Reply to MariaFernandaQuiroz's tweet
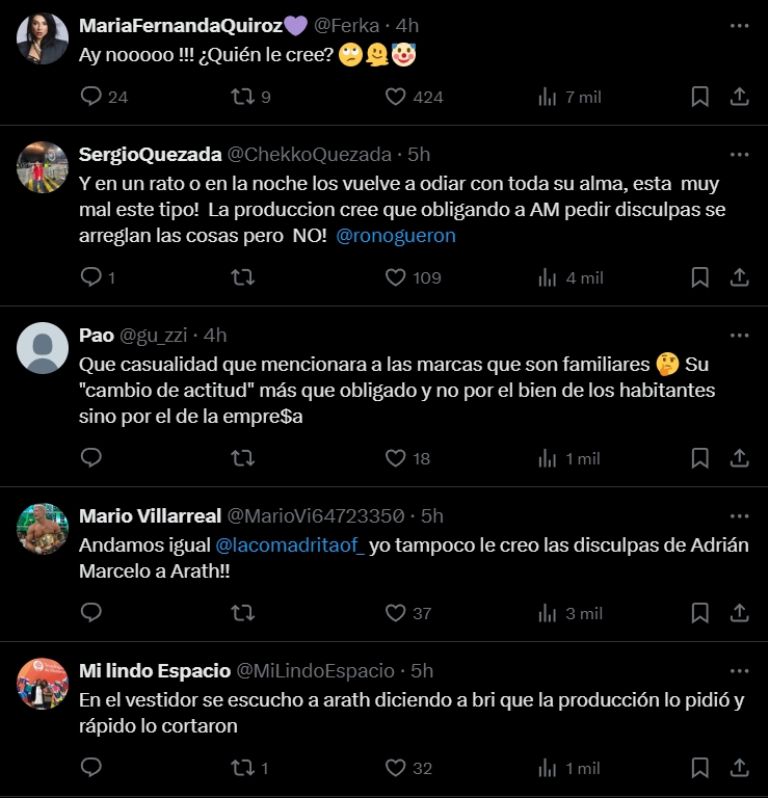 point(92,97)
